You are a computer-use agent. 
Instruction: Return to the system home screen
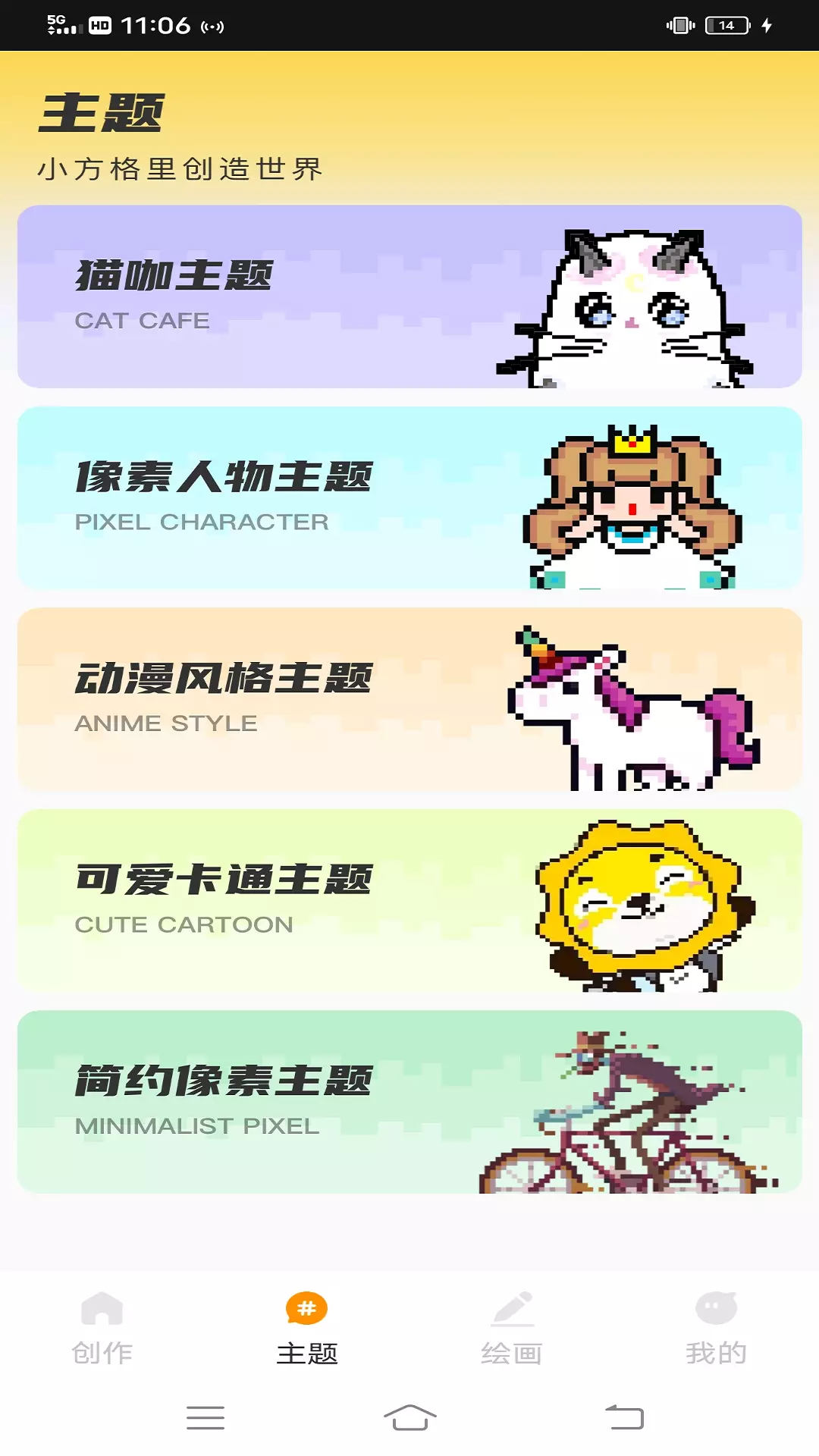409,1417
